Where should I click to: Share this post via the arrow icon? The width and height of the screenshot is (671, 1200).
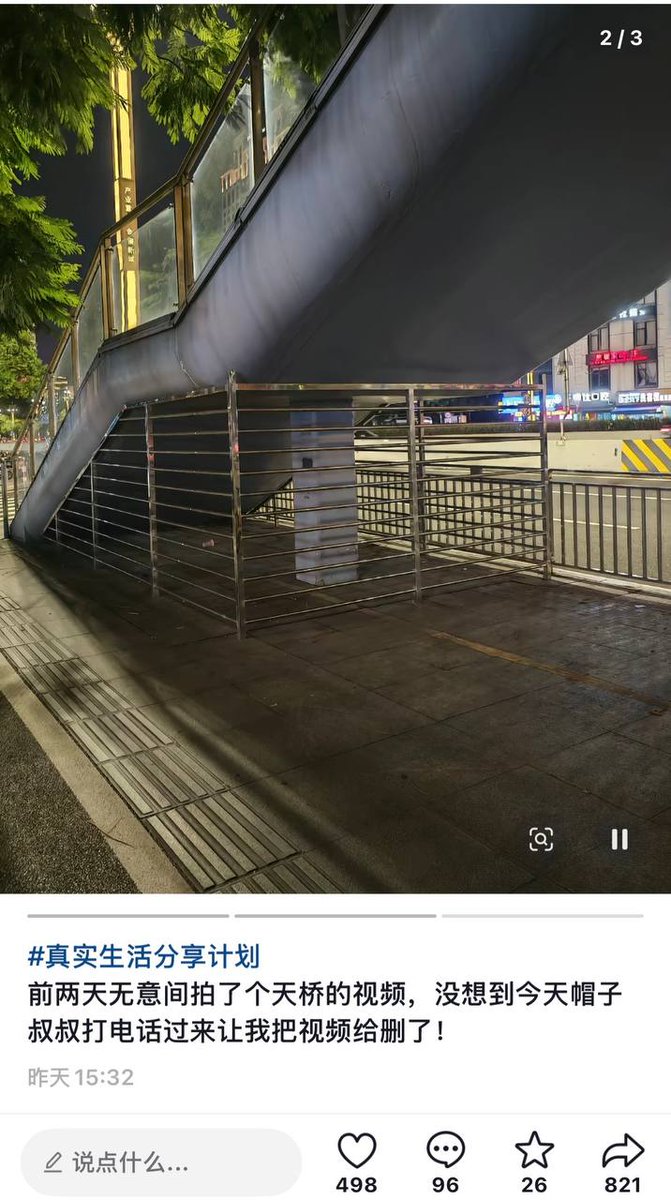[x=623, y=1151]
